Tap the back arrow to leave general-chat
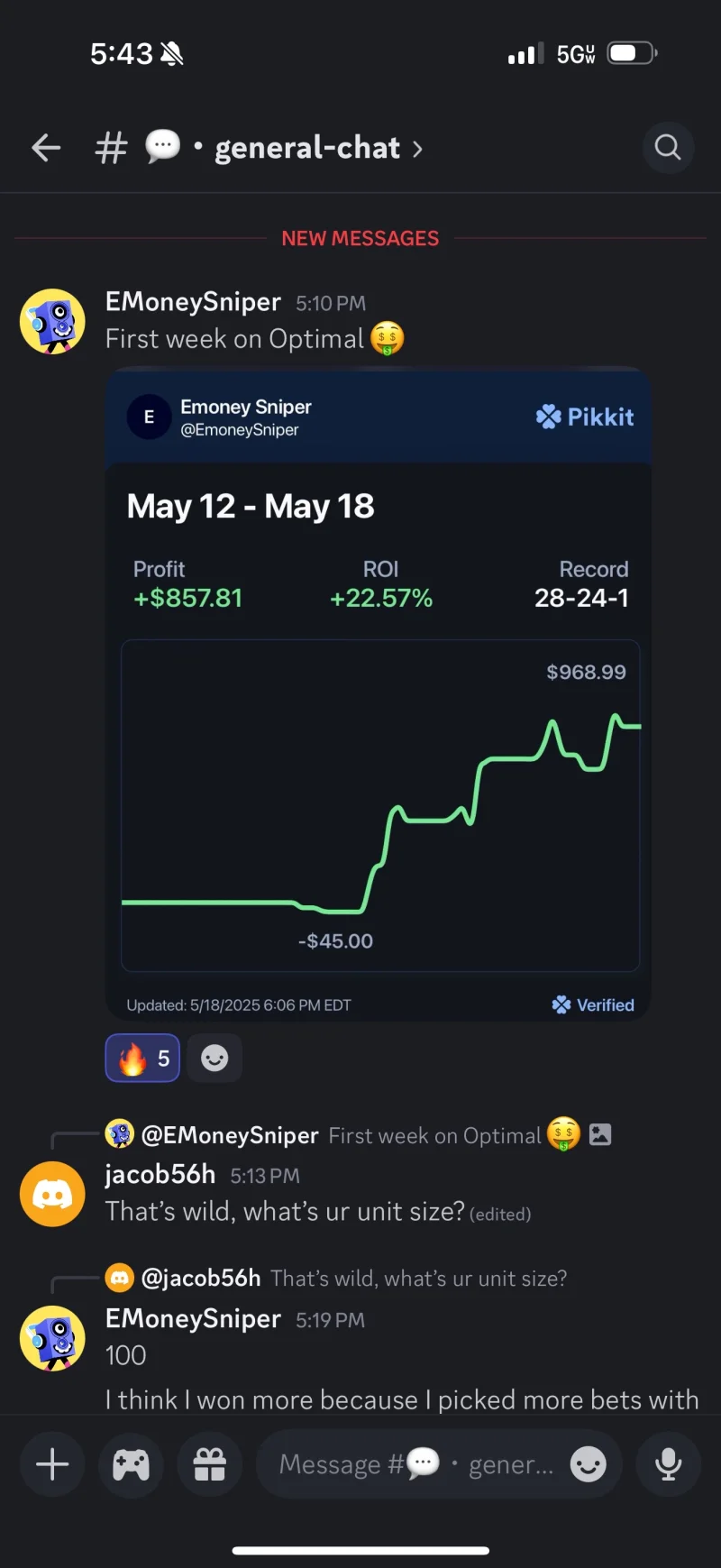 tap(45, 147)
